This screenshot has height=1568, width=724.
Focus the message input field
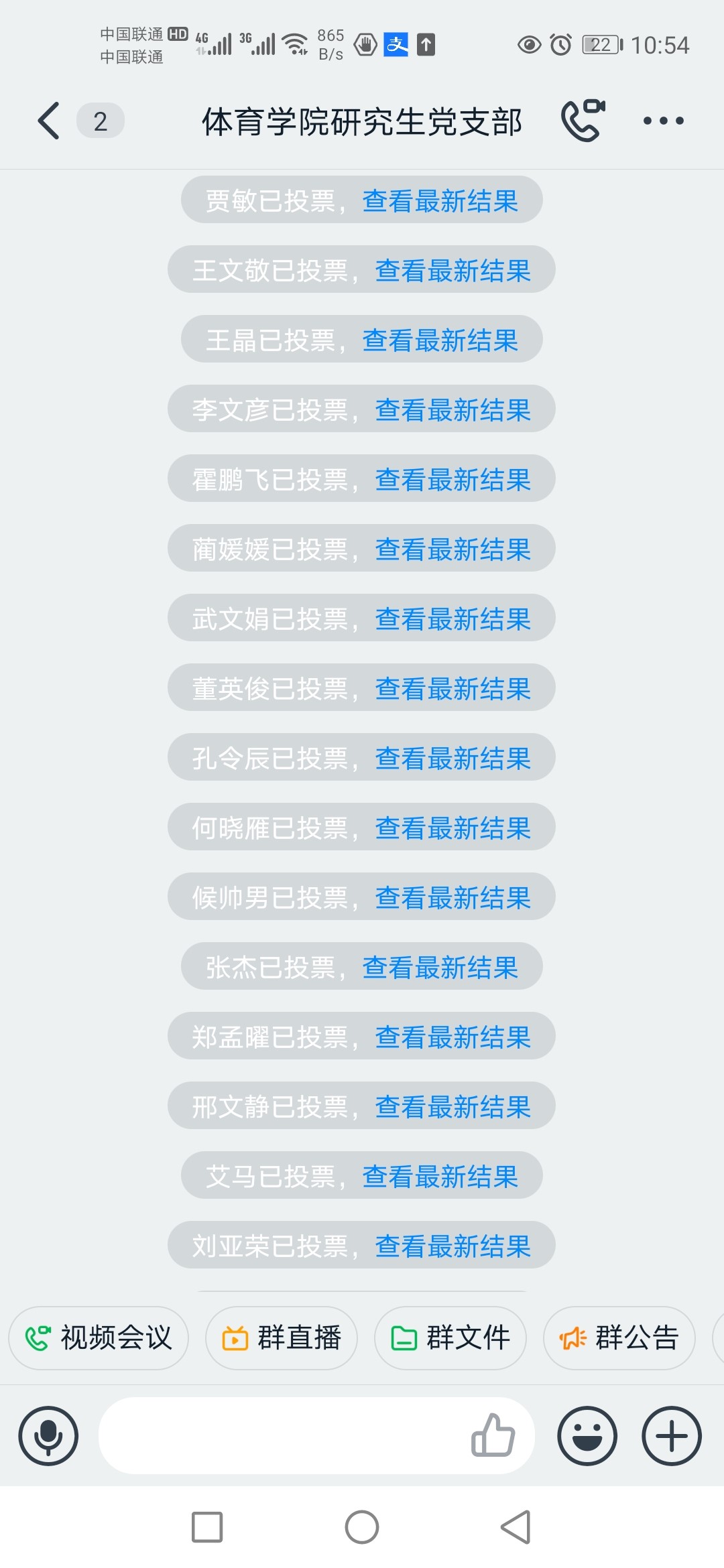(282, 1436)
